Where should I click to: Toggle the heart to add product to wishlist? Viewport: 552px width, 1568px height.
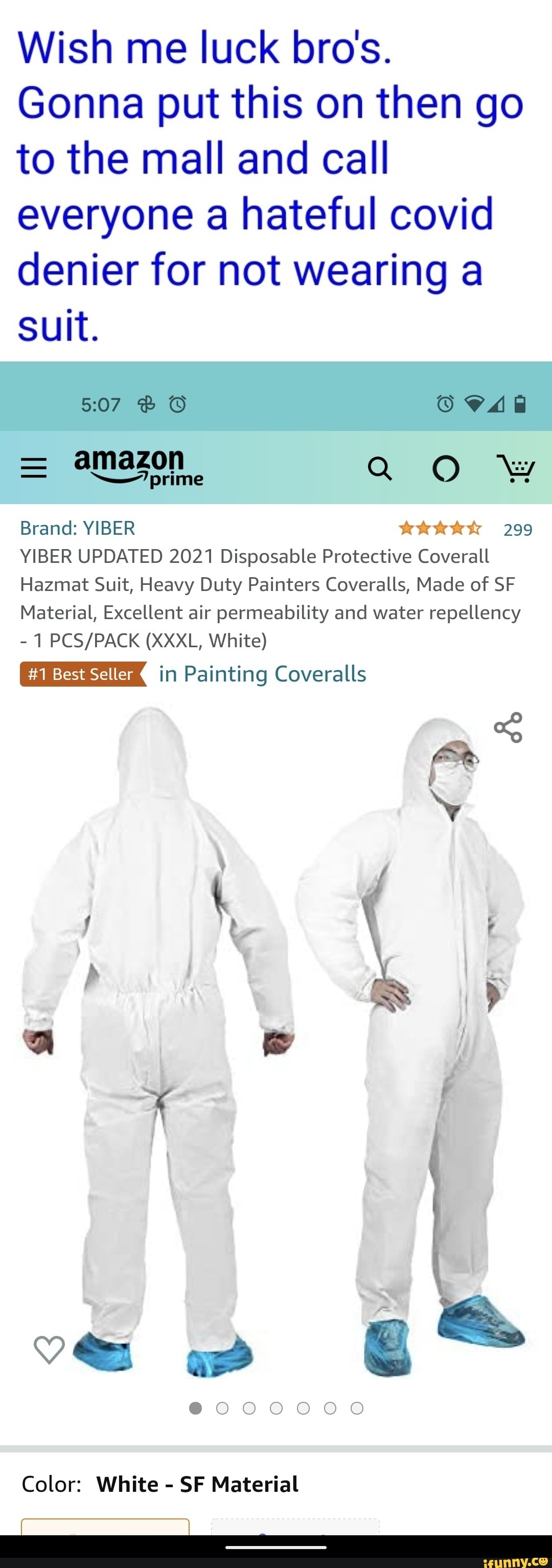coord(51,1349)
